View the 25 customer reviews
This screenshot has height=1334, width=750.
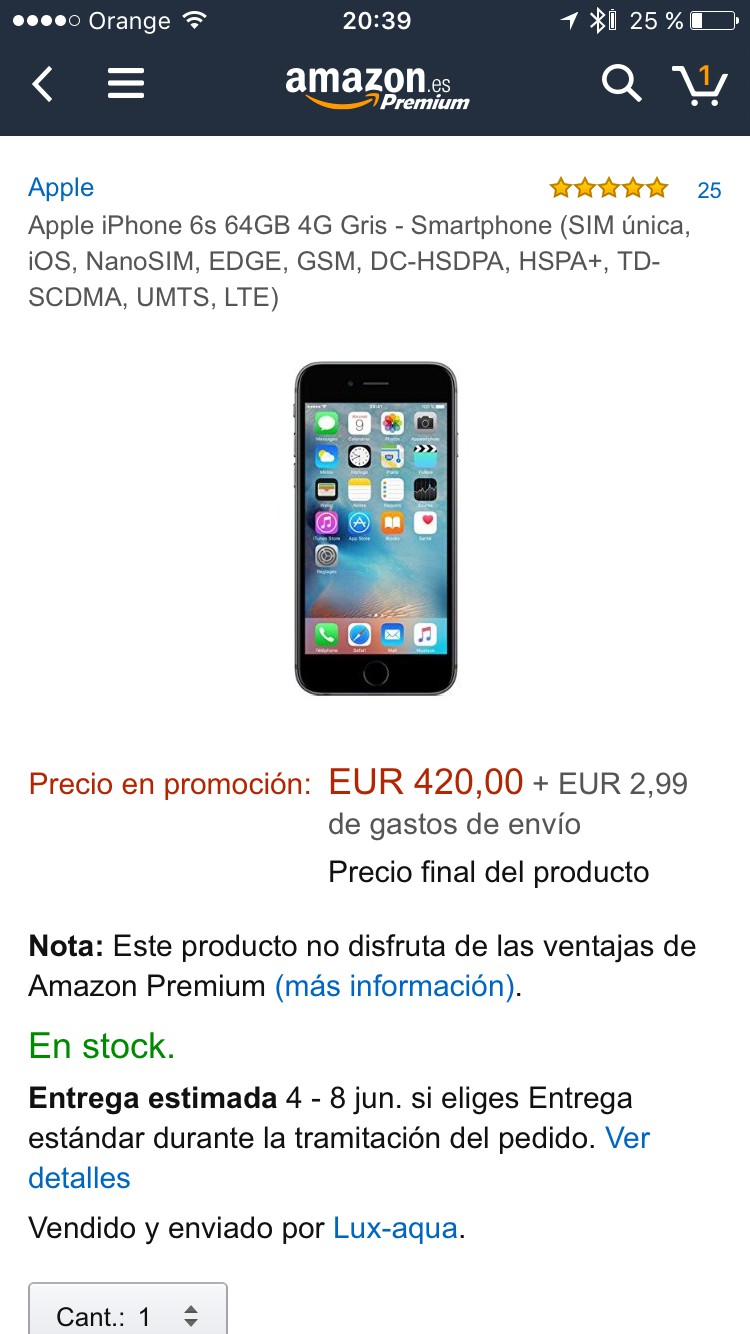pyautogui.click(x=709, y=190)
